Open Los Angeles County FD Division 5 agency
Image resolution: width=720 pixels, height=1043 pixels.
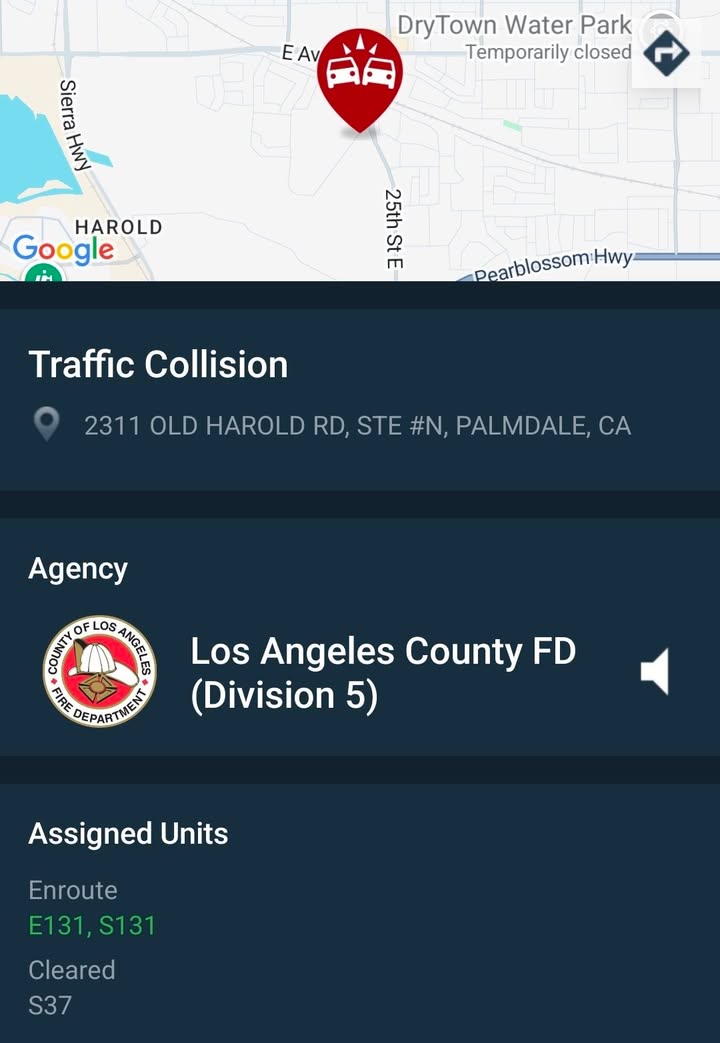tap(383, 672)
